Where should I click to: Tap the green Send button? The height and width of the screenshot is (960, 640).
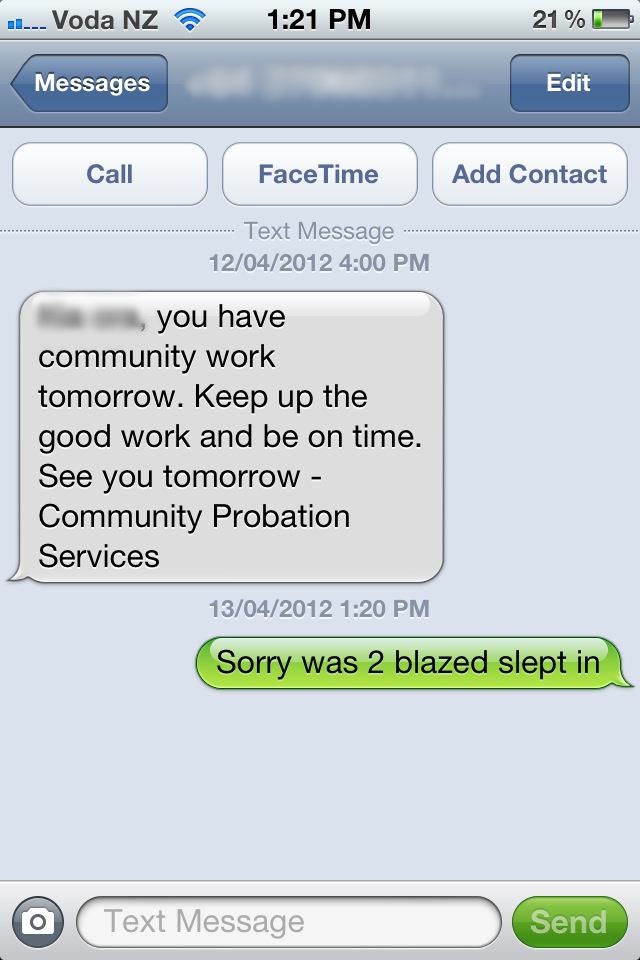(568, 921)
